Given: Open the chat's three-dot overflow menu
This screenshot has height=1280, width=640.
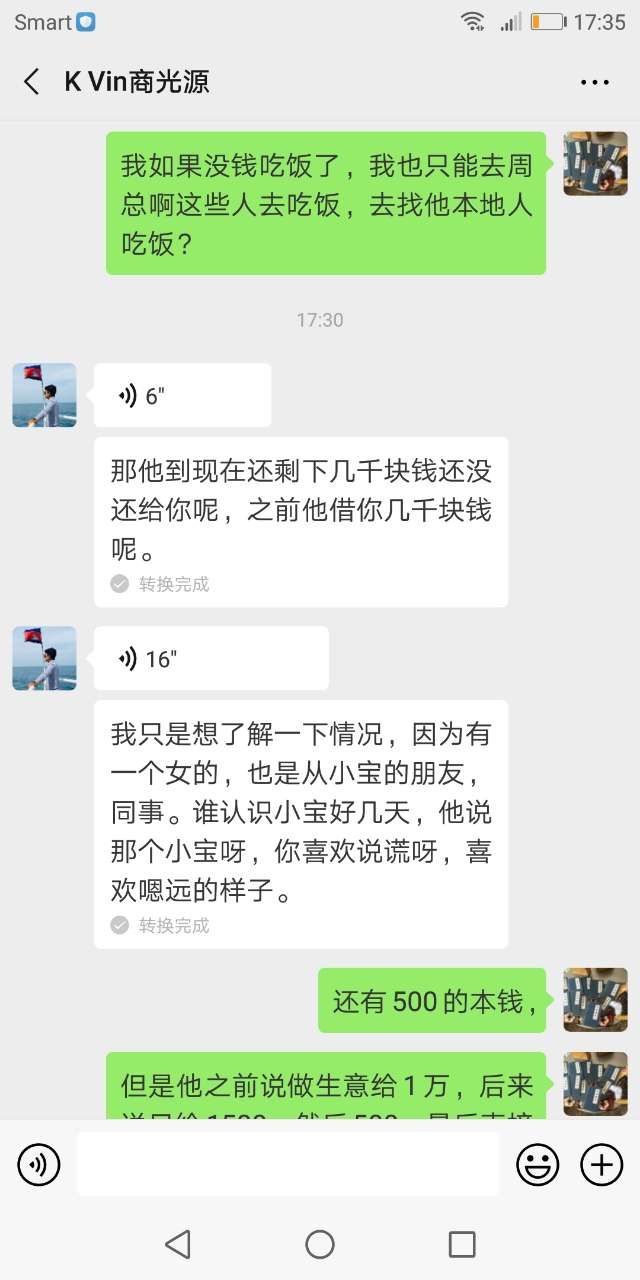Looking at the screenshot, I should [x=595, y=82].
